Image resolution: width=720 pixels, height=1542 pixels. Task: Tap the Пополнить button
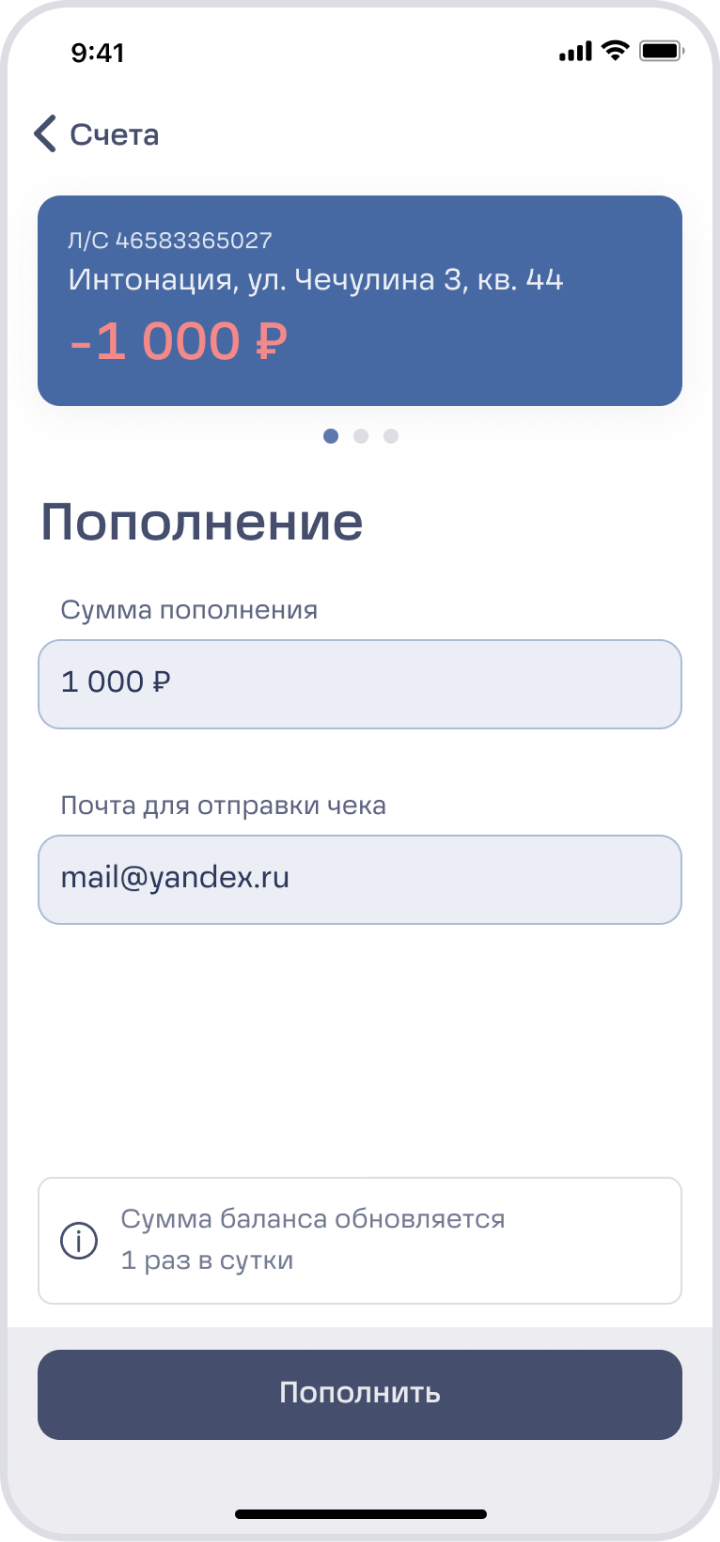[360, 1394]
